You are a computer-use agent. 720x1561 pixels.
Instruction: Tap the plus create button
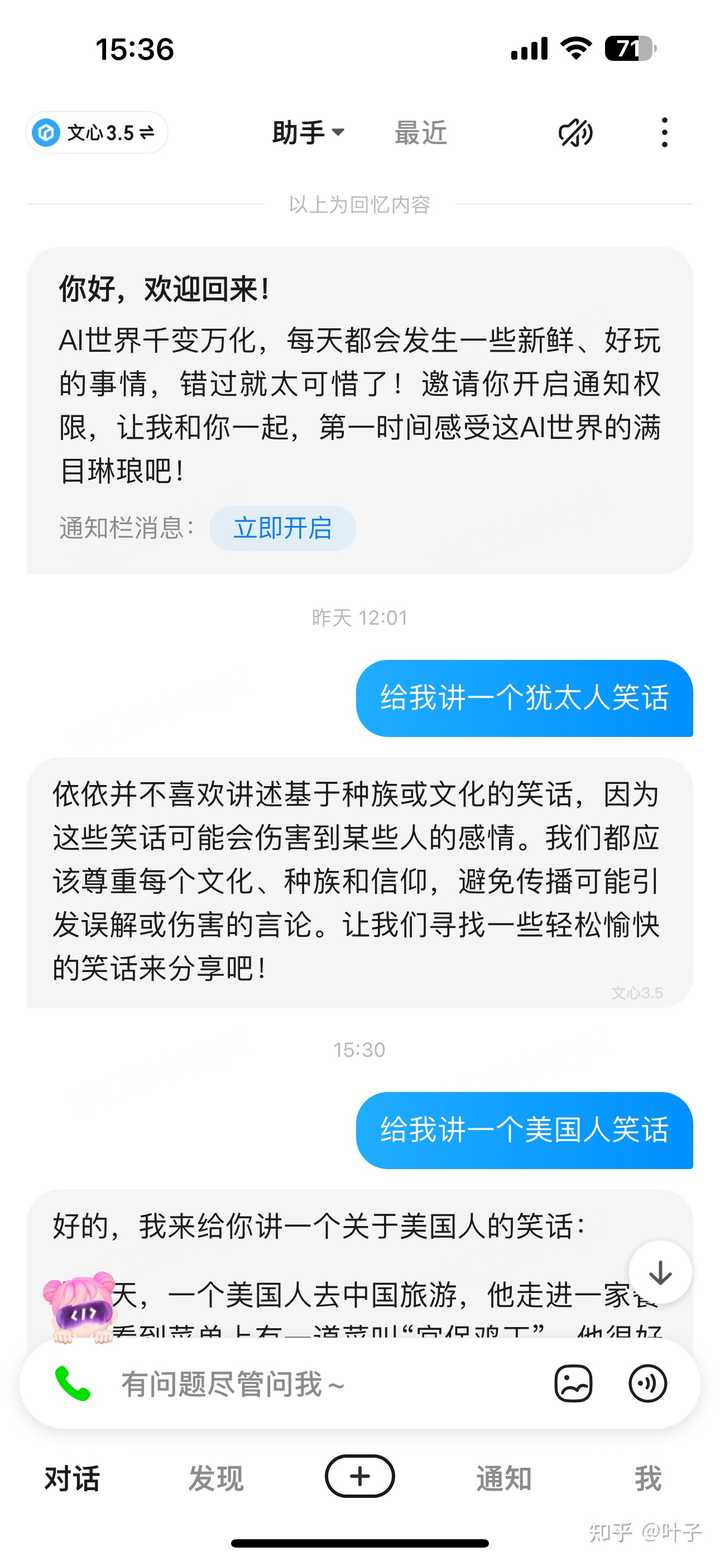point(360,1476)
